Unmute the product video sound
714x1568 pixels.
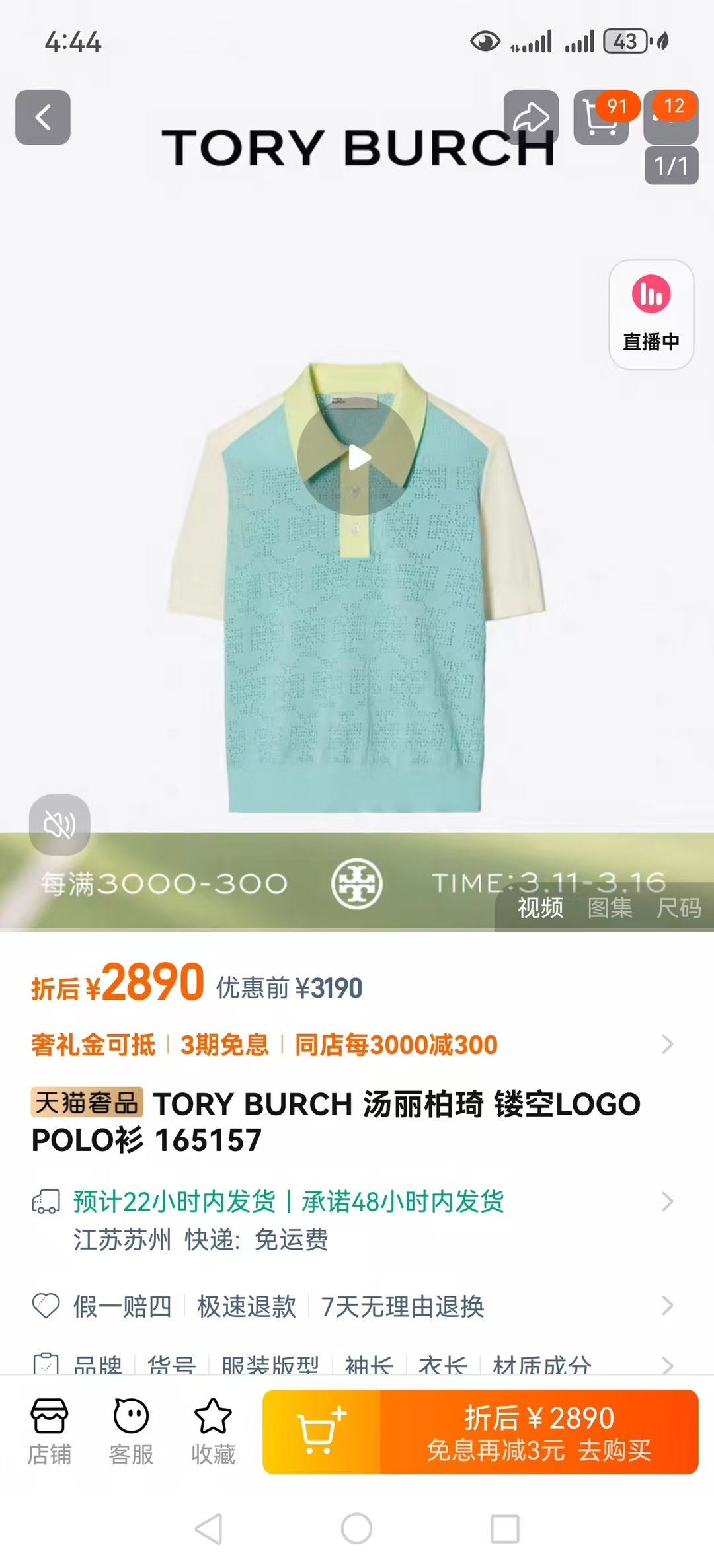click(x=59, y=824)
